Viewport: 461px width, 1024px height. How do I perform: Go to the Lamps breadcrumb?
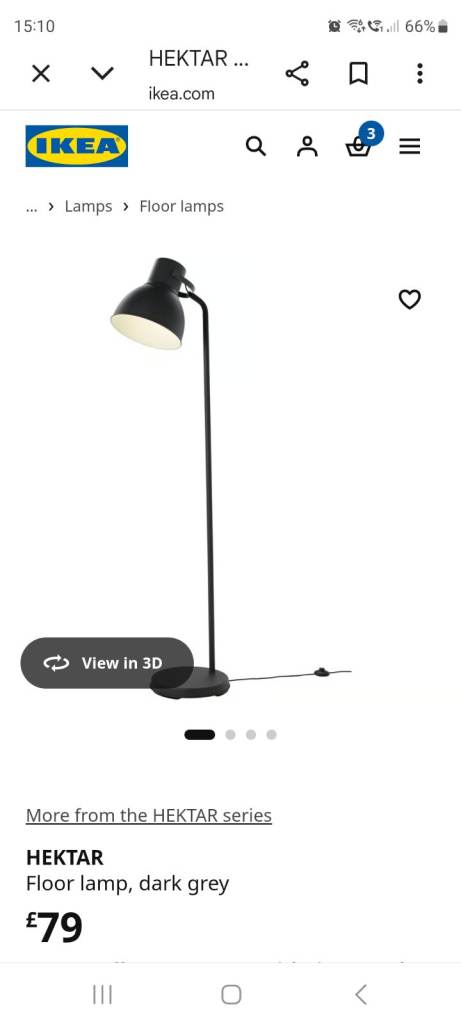coord(88,206)
